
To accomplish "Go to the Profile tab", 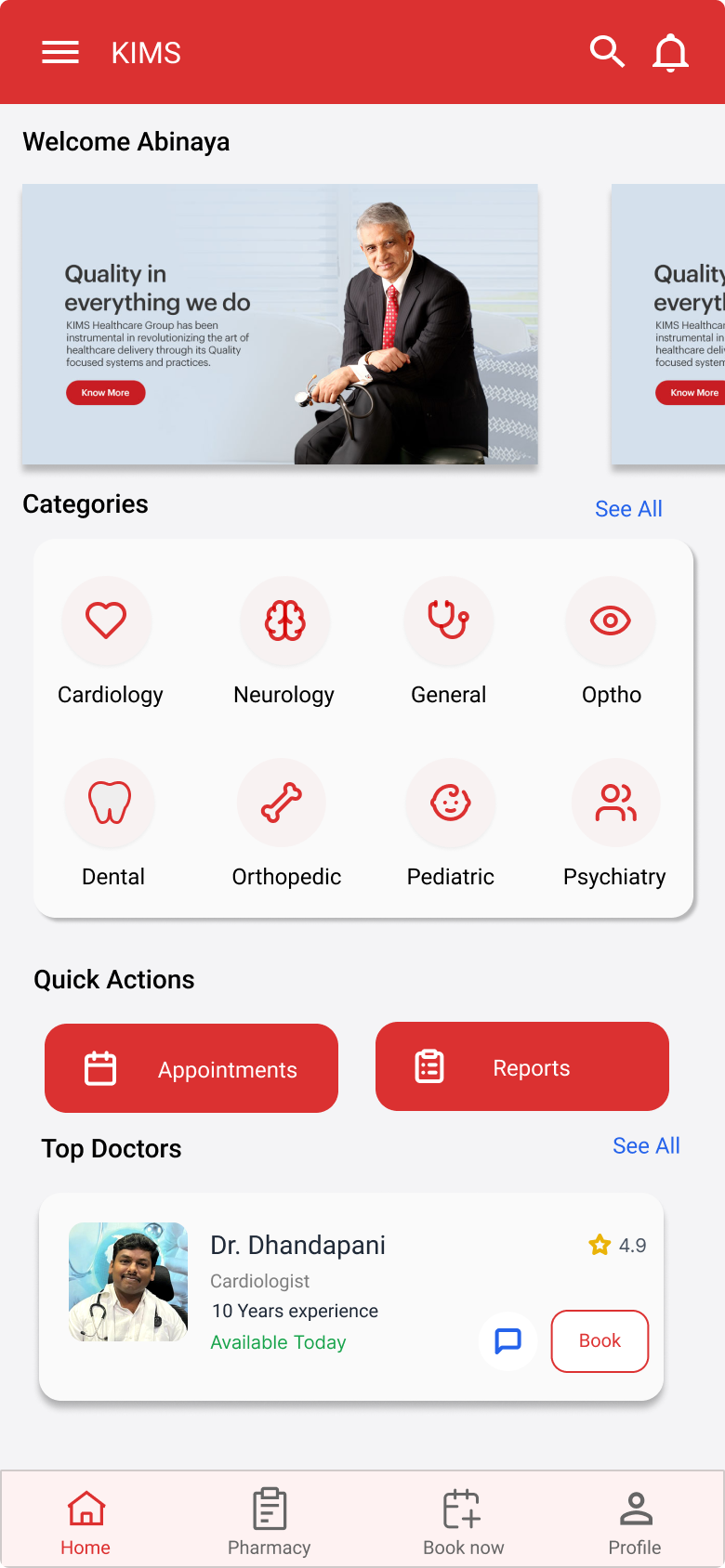I will click(635, 1521).
